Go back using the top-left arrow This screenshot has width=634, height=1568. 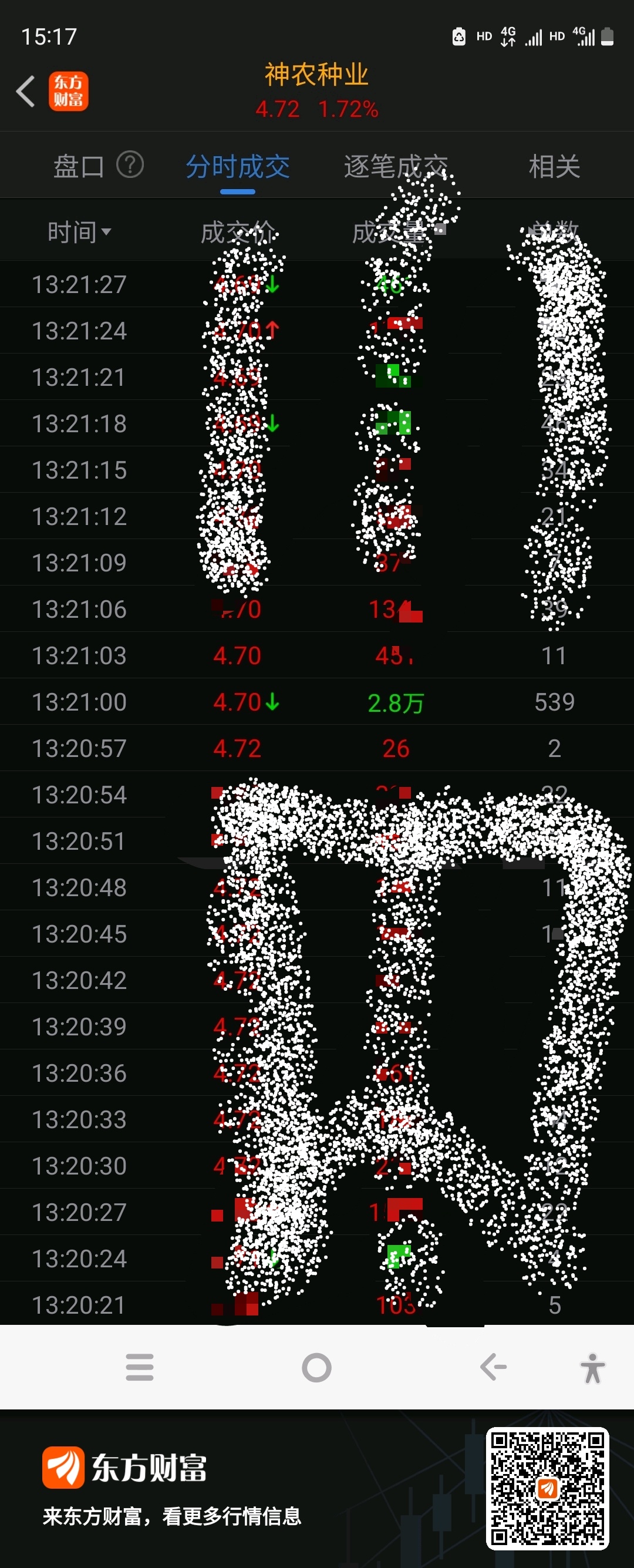coord(26,92)
